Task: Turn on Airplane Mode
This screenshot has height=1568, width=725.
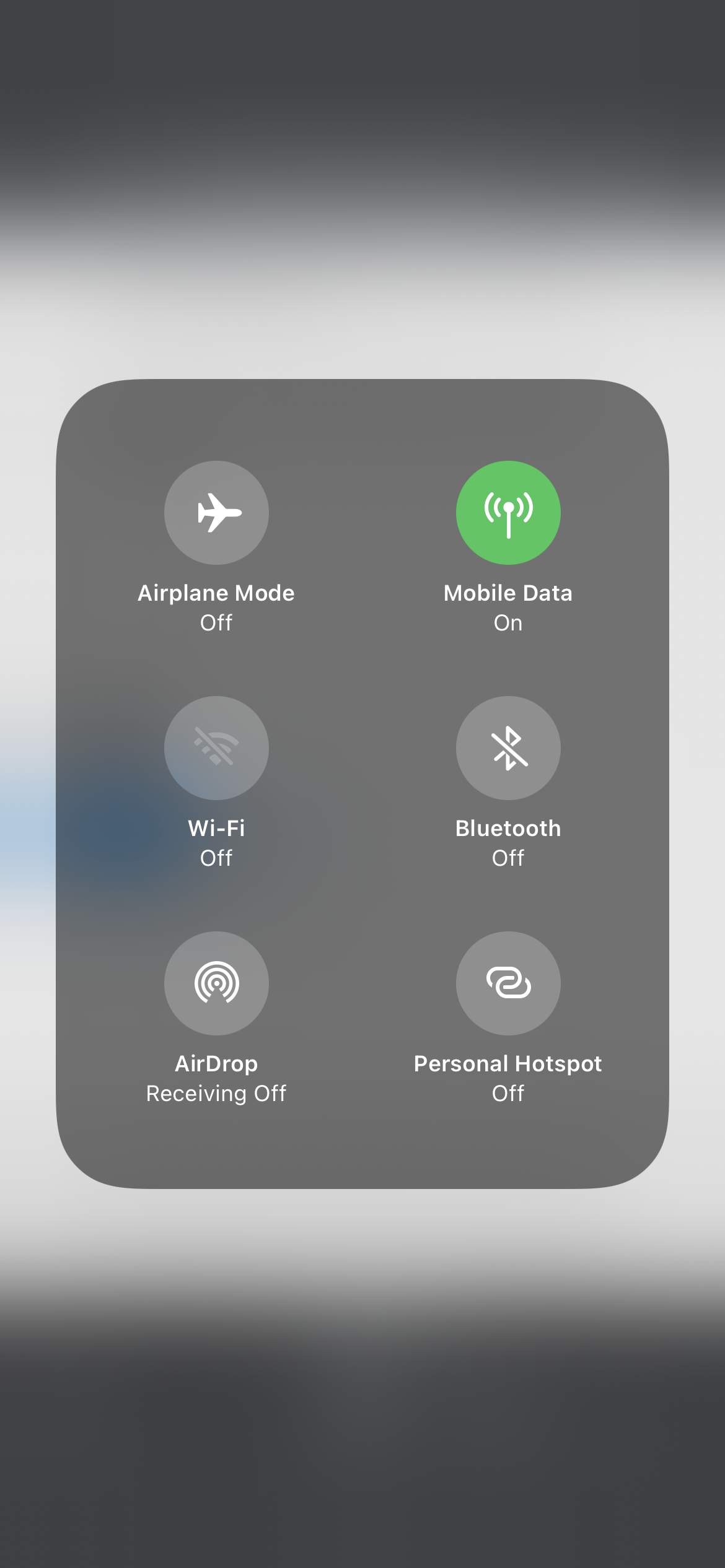Action: tap(216, 513)
